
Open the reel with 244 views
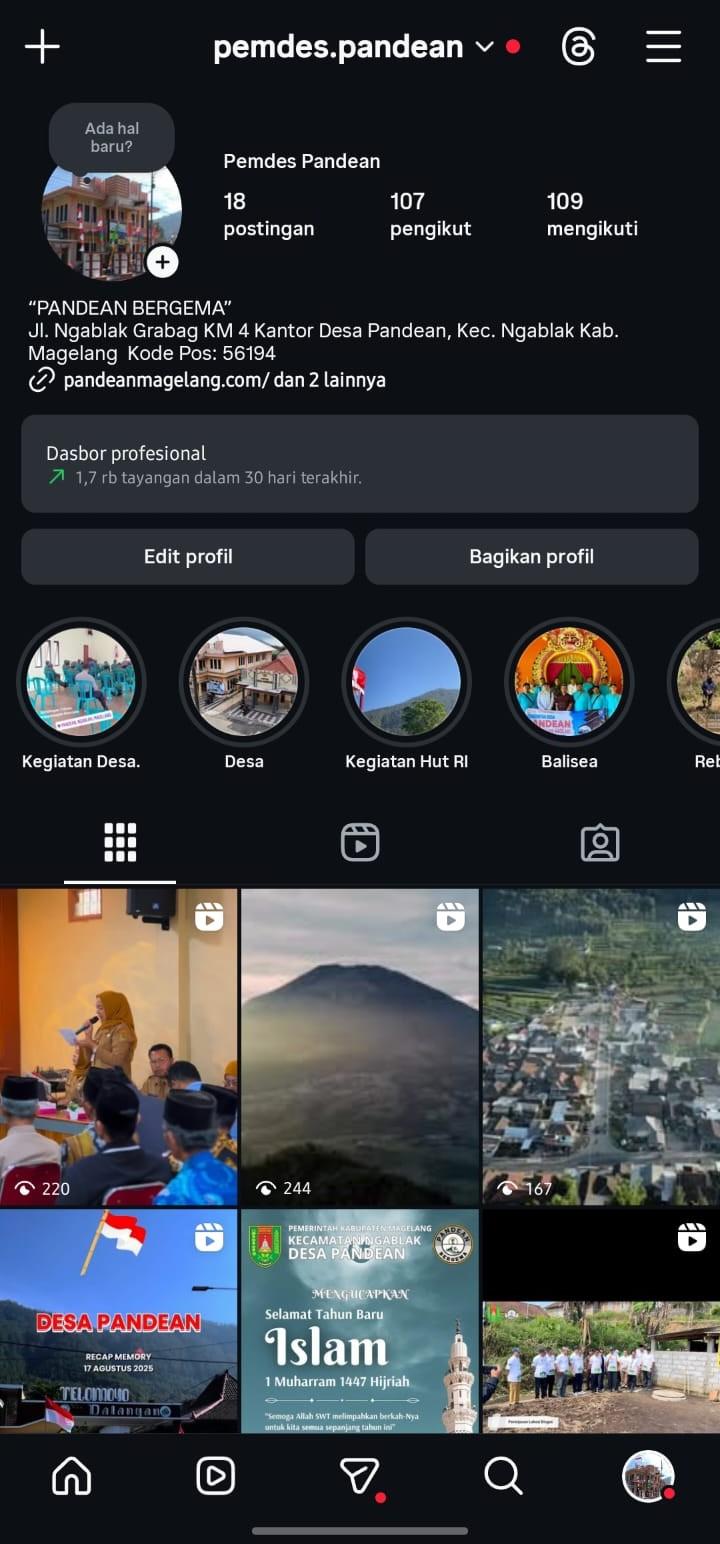(x=360, y=1046)
